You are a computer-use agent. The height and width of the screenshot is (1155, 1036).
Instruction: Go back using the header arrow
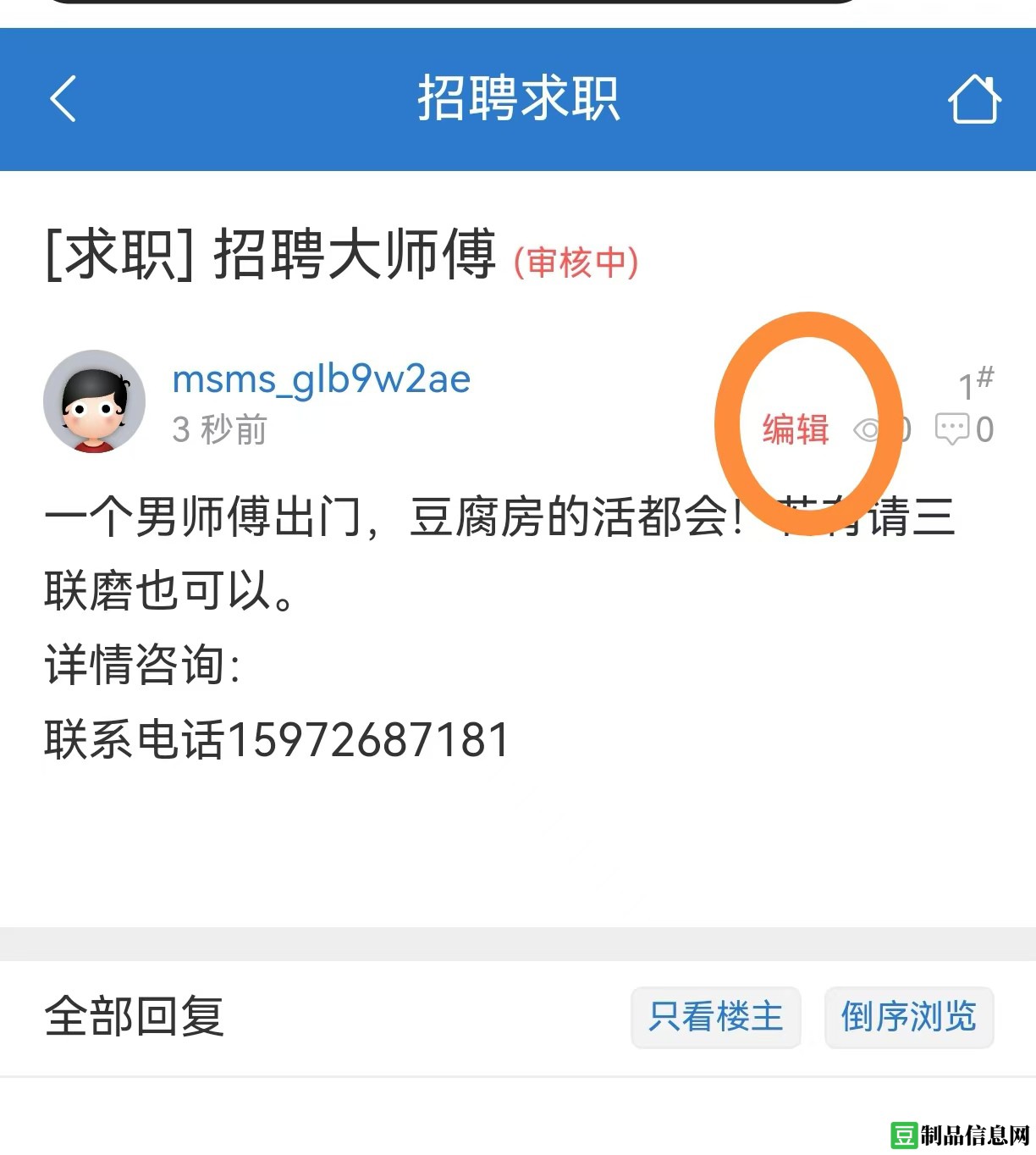(63, 99)
